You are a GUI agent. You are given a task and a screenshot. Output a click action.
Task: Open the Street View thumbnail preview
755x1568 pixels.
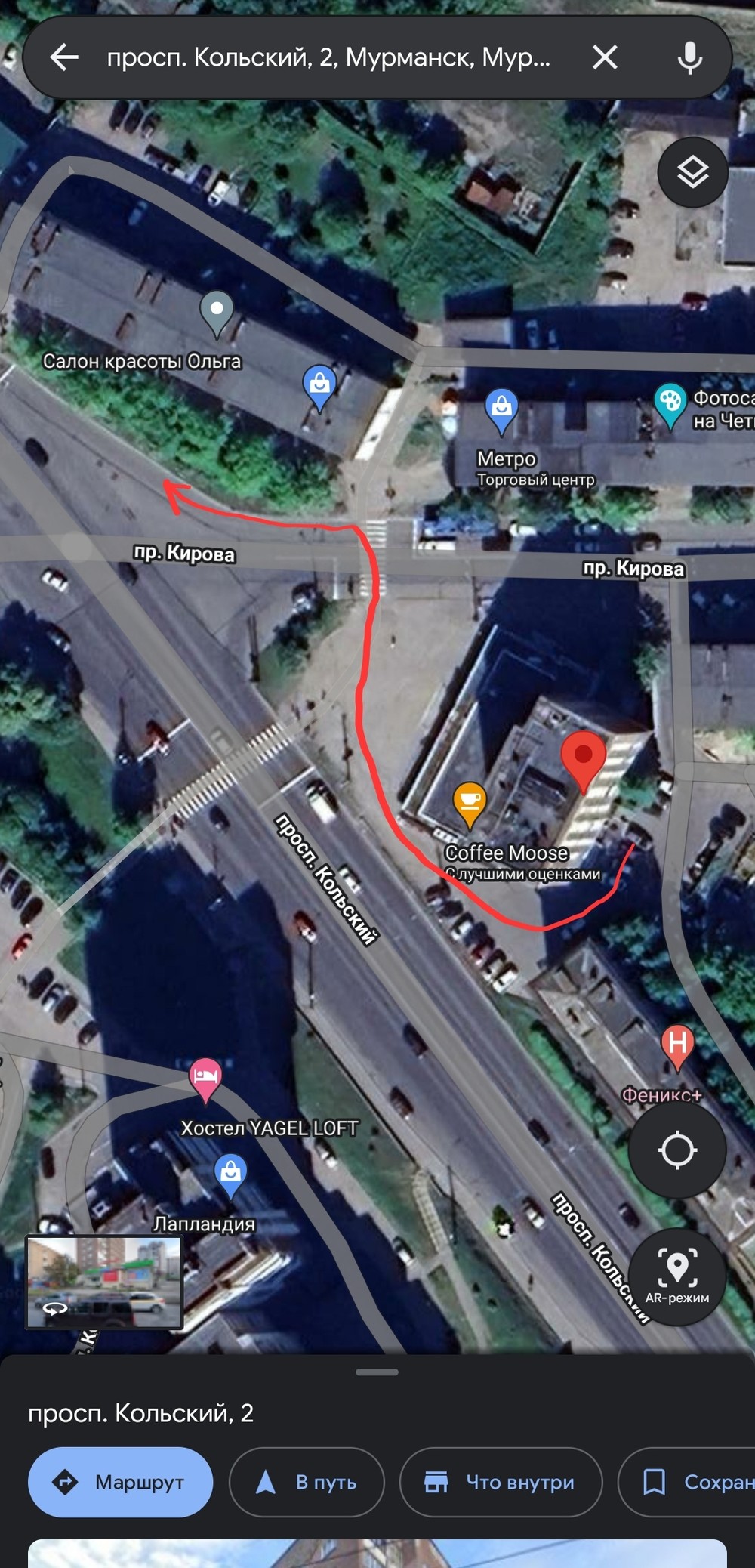[104, 1282]
